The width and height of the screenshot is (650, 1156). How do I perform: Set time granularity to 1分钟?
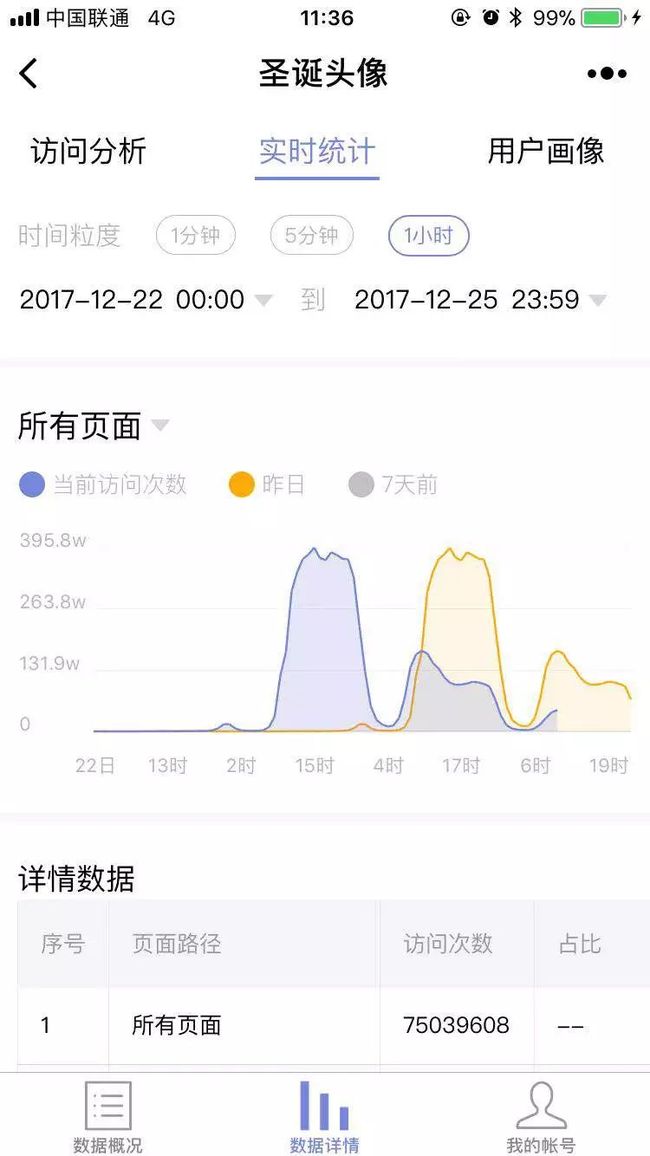tap(195, 236)
